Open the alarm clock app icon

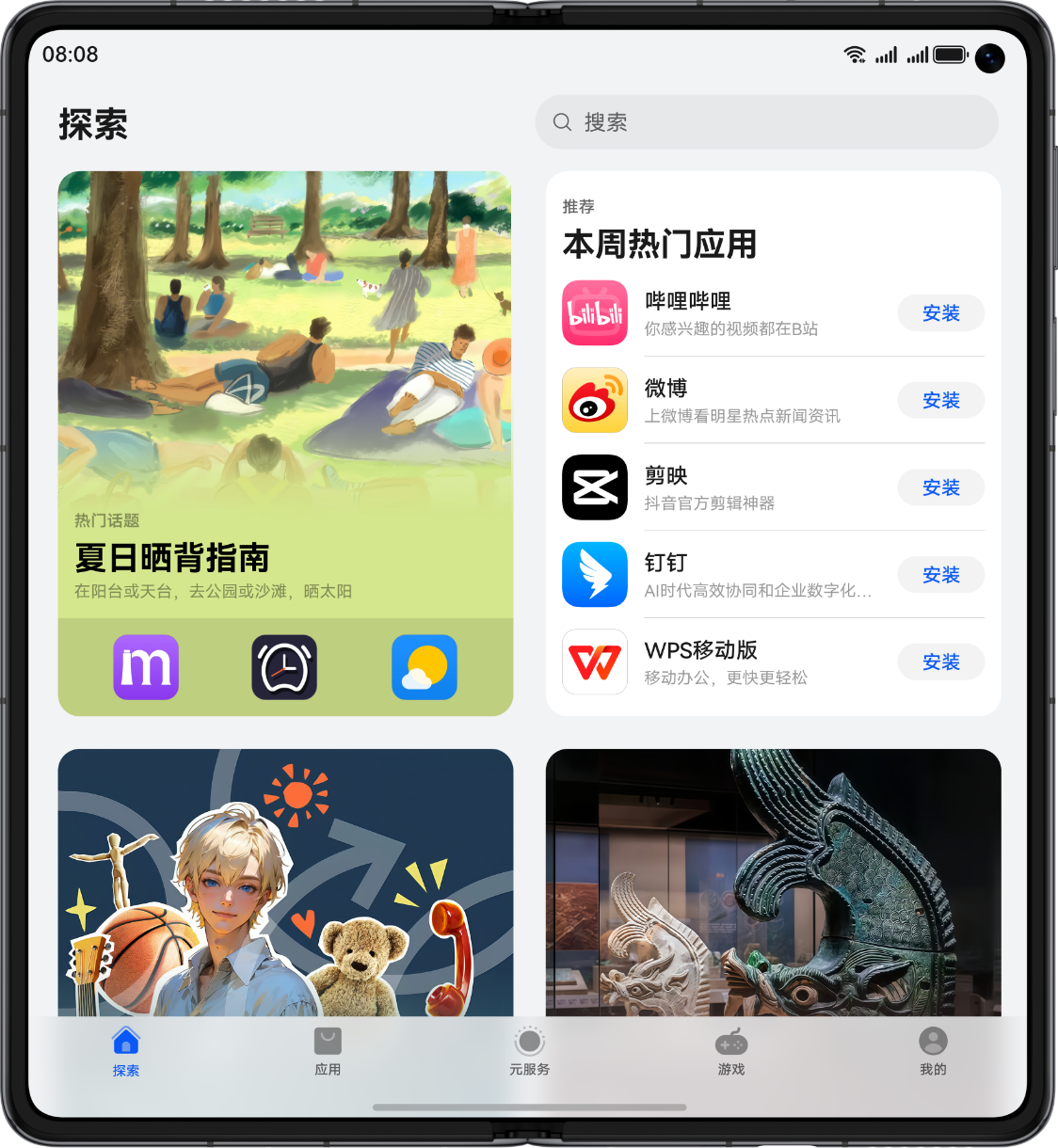pos(284,667)
